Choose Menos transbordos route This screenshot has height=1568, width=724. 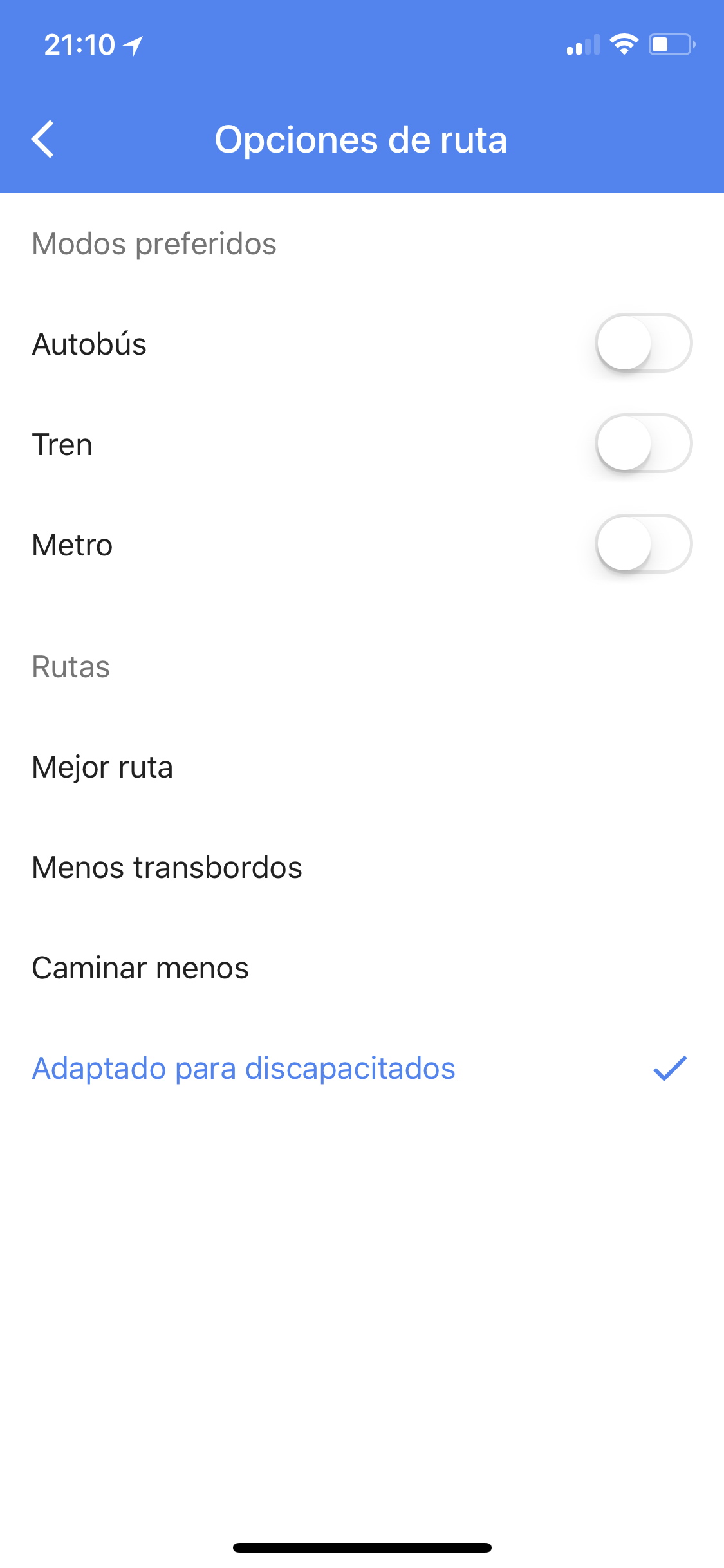(x=362, y=868)
